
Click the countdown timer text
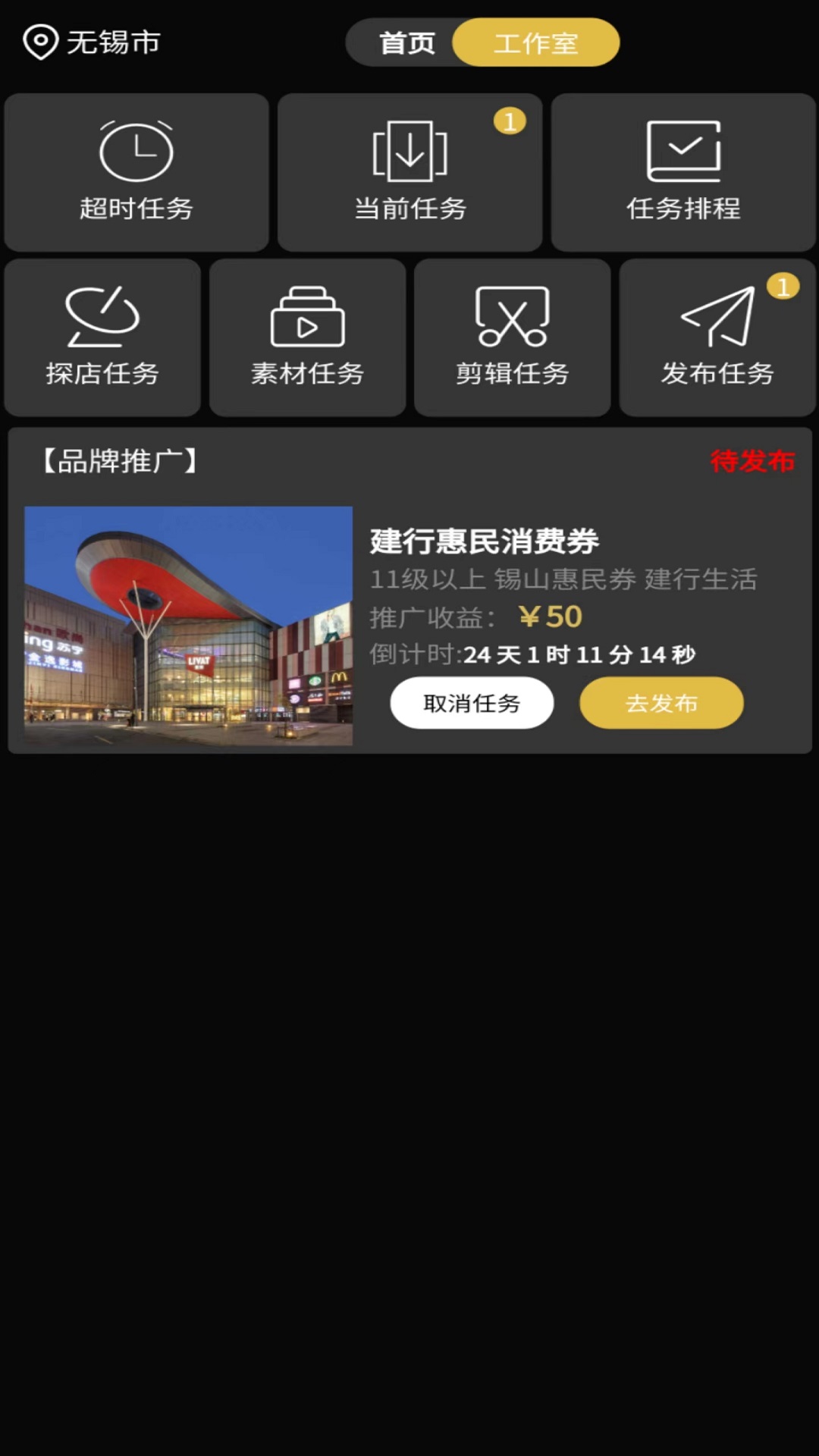pyautogui.click(x=535, y=654)
